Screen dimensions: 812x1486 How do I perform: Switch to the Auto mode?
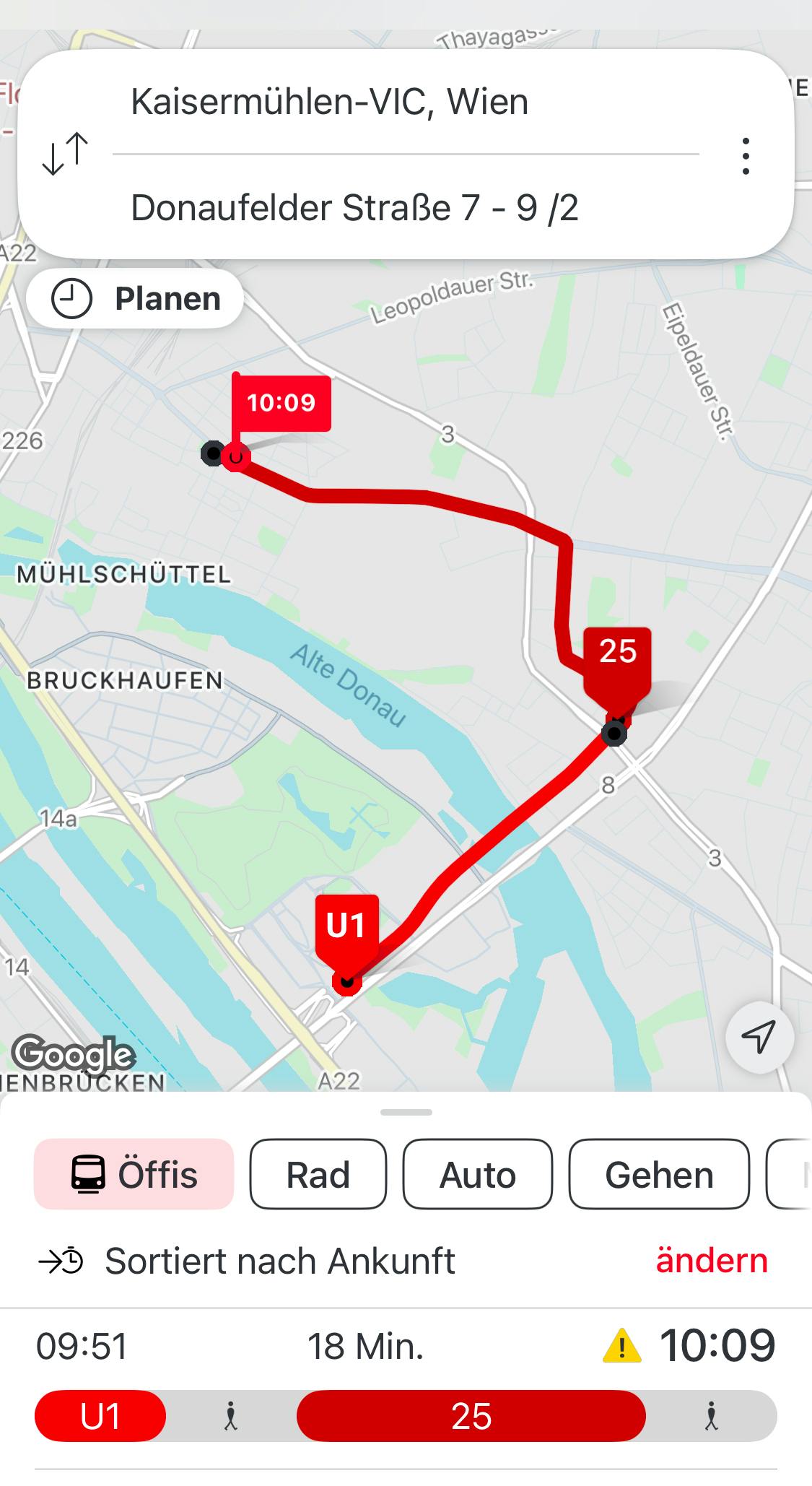[x=478, y=1174]
